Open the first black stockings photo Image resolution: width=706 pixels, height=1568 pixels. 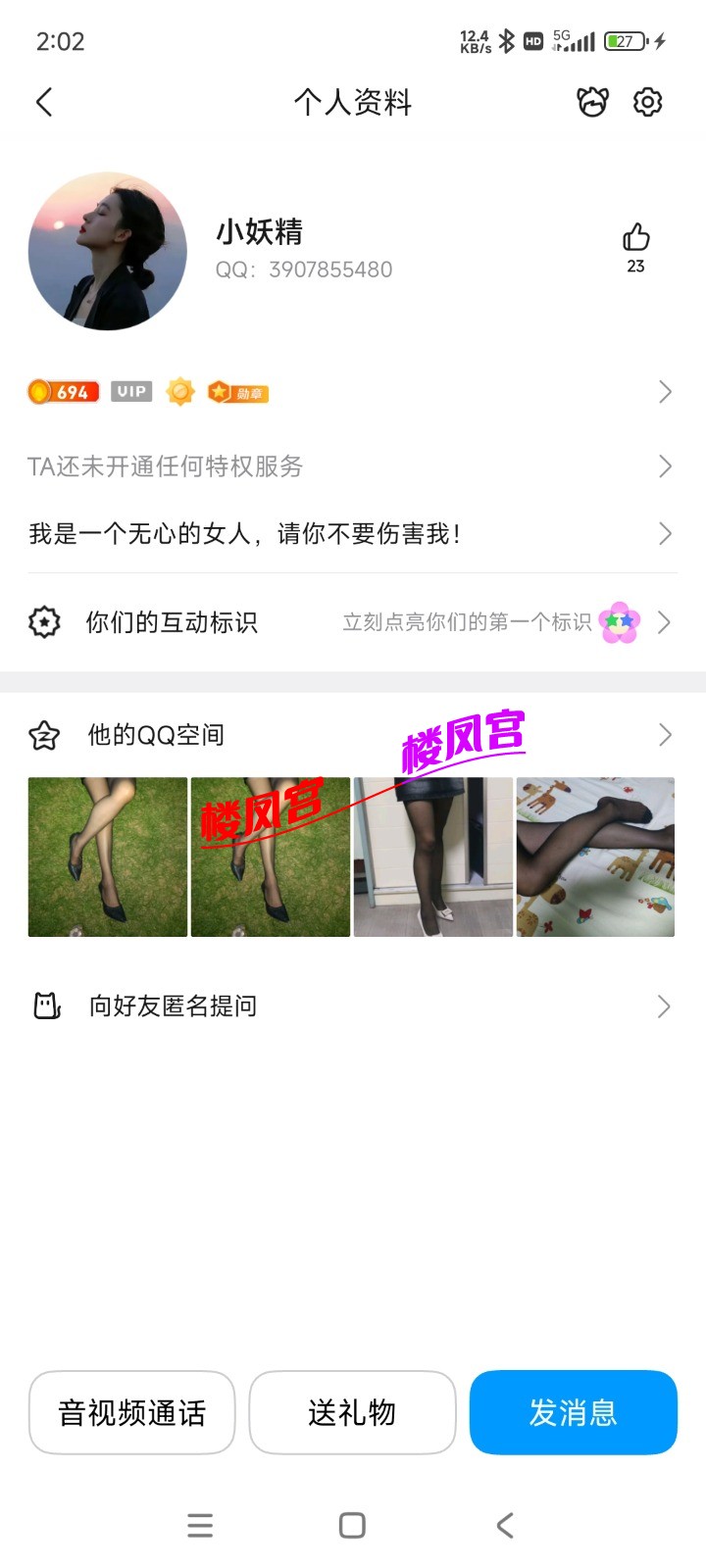[x=107, y=857]
